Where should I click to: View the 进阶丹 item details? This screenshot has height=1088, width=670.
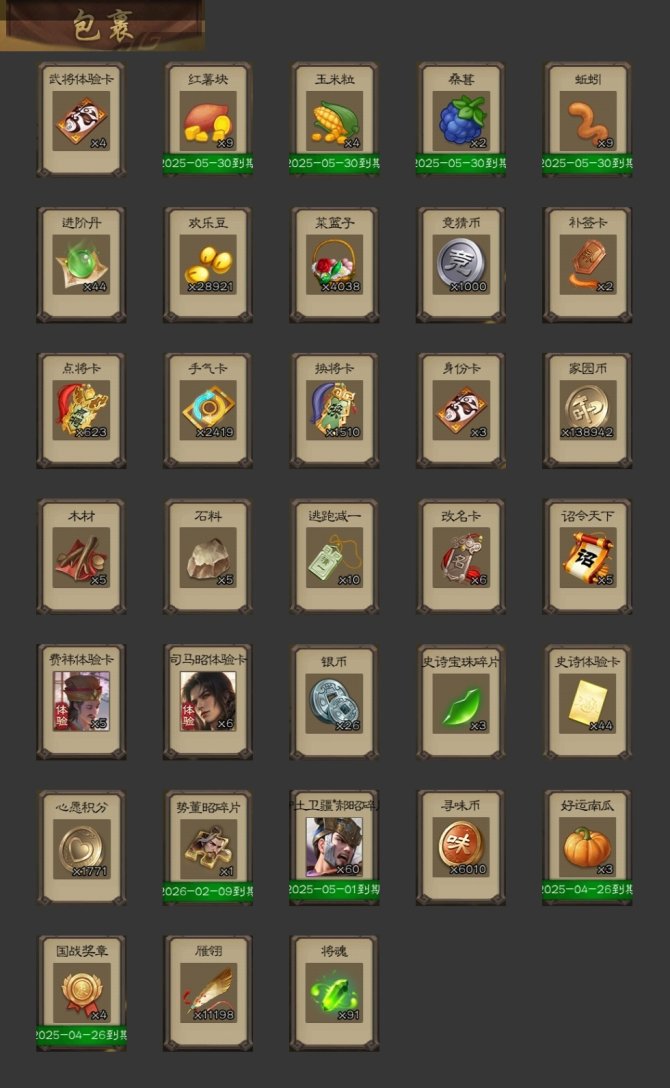coord(81,265)
